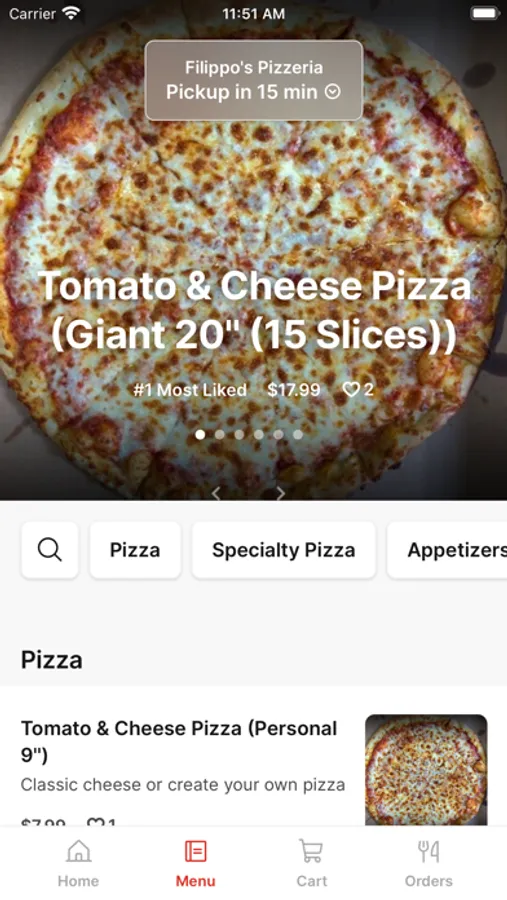The width and height of the screenshot is (507, 900).
Task: Open the Cart tab
Action: (312, 863)
